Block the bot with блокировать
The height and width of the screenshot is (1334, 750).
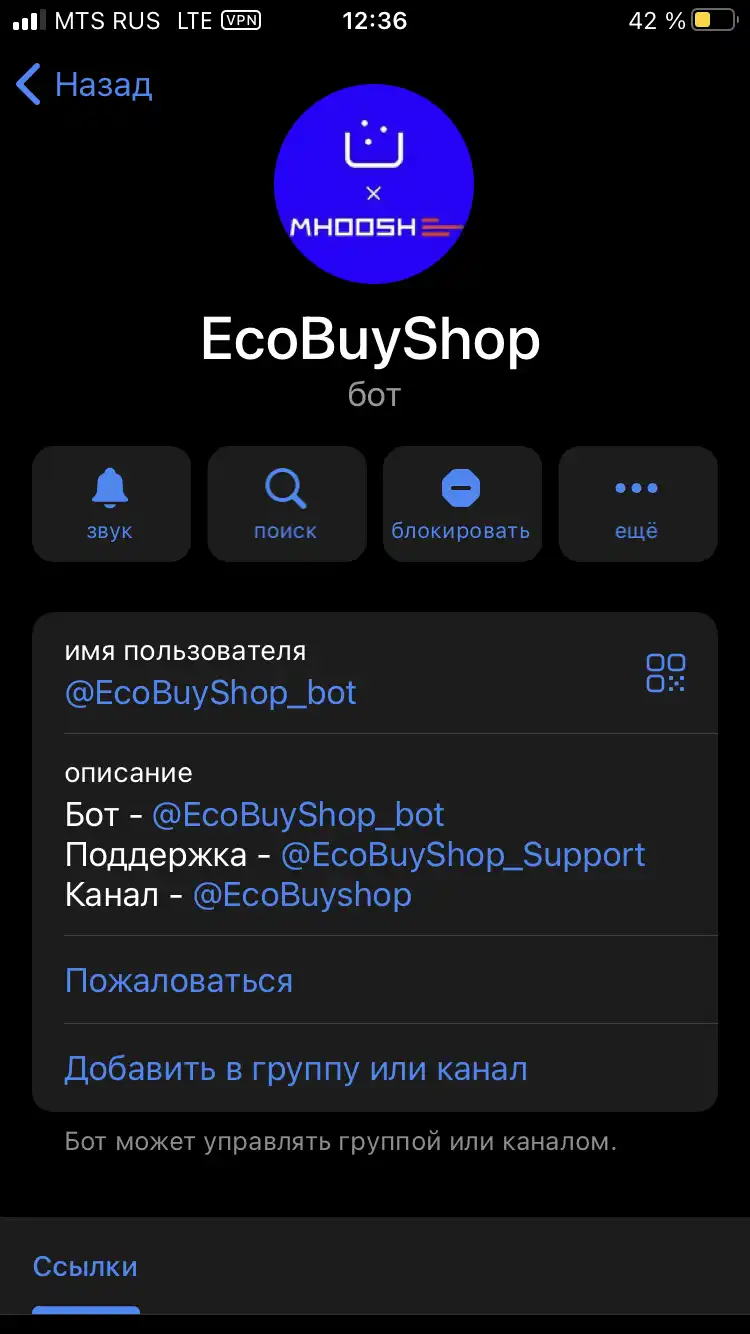point(461,504)
